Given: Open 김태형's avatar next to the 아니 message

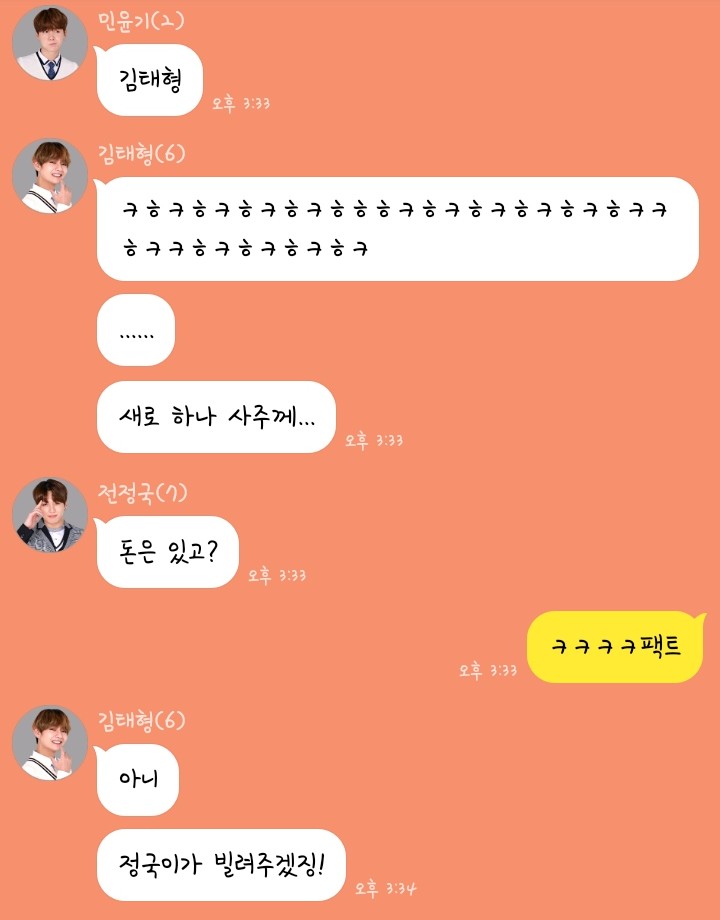Looking at the screenshot, I should click(x=49, y=742).
